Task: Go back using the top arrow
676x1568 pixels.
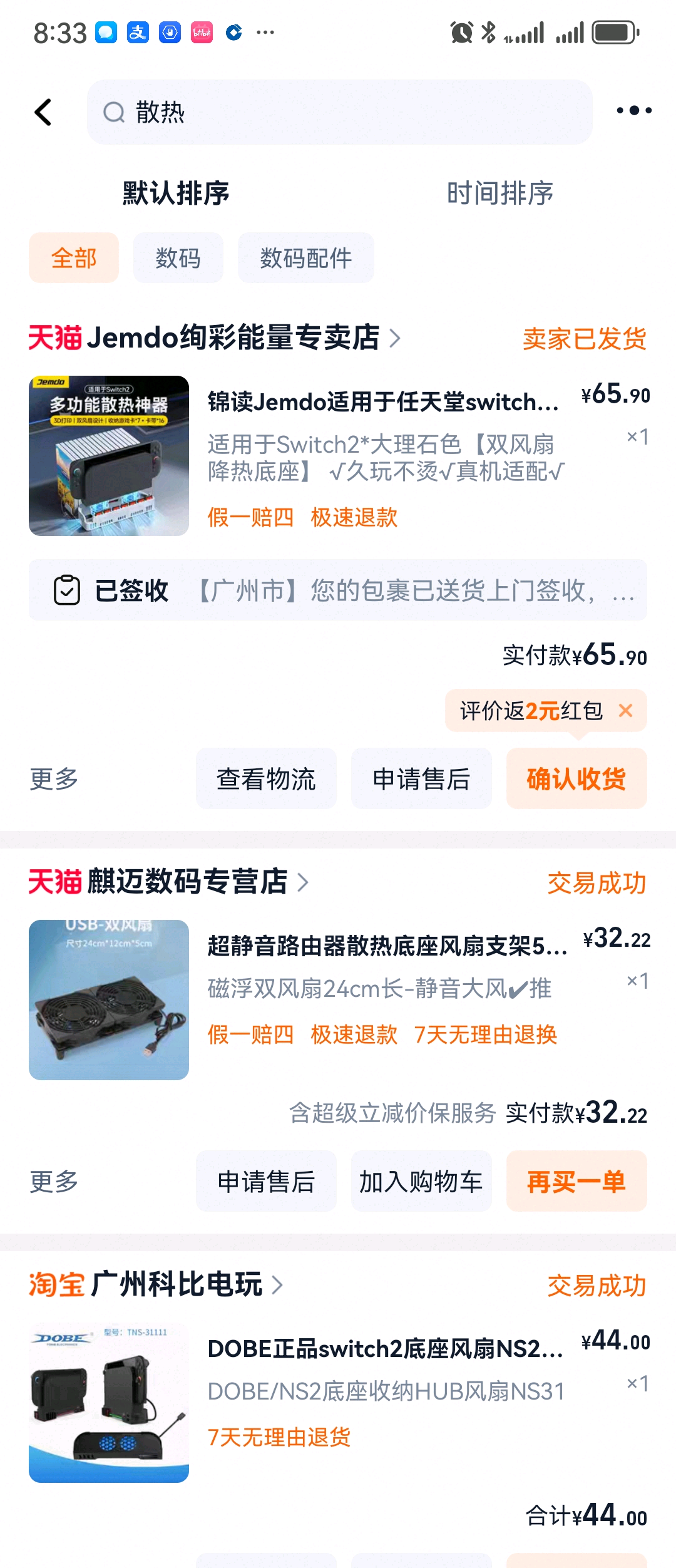Action: pos(43,113)
